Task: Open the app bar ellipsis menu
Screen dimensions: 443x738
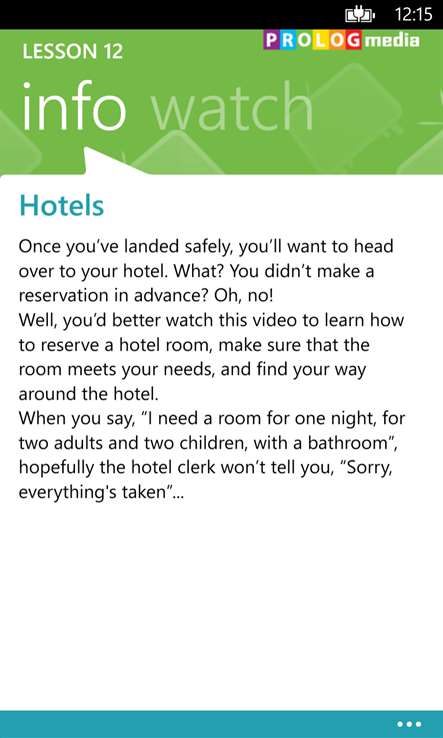Action: (x=409, y=724)
